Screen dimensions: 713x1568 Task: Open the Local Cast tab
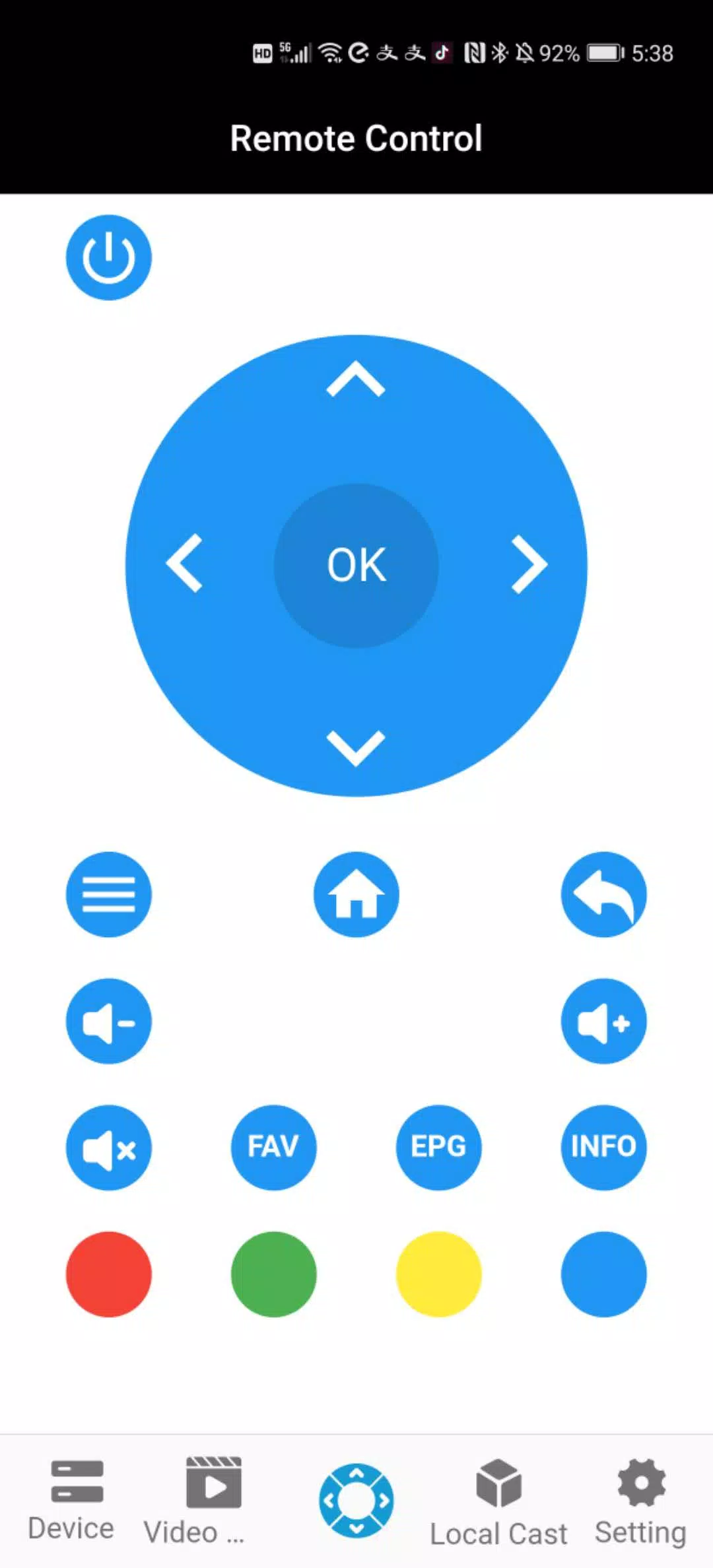tap(498, 1498)
